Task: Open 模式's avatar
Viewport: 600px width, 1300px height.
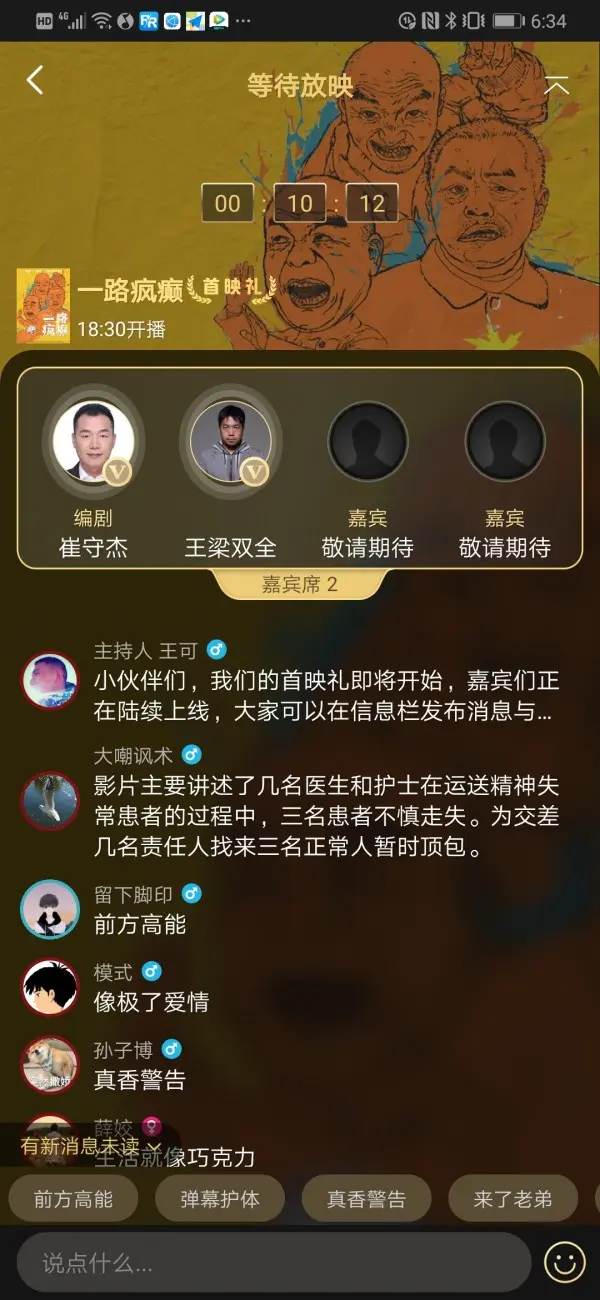Action: pos(49,987)
